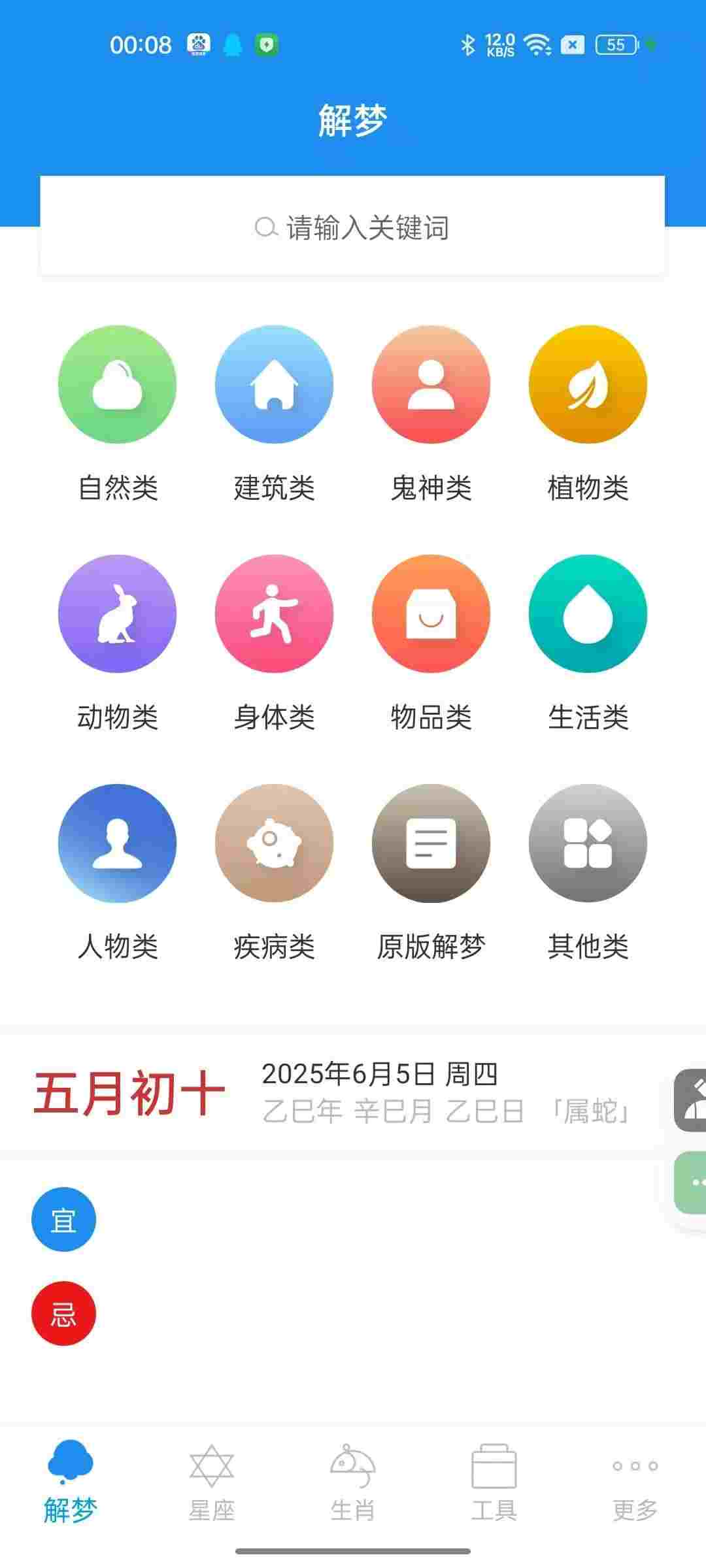Tap the keyword search box

(352, 227)
